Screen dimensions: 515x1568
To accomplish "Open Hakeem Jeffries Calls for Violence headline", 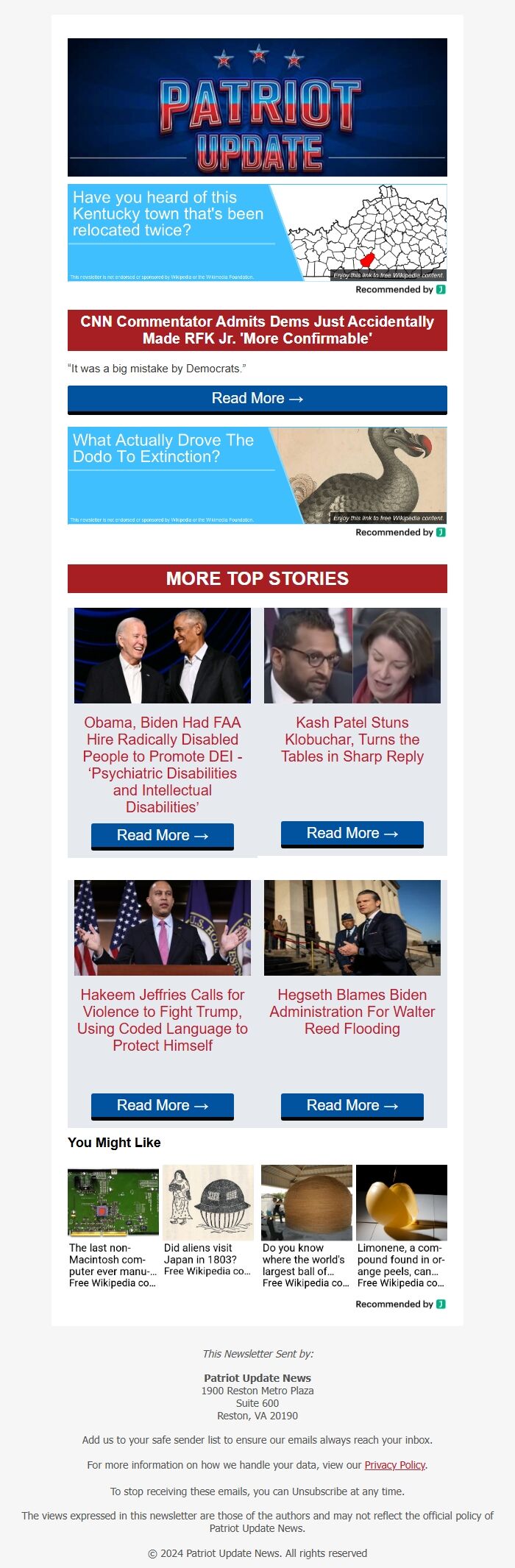I will click(162, 1020).
